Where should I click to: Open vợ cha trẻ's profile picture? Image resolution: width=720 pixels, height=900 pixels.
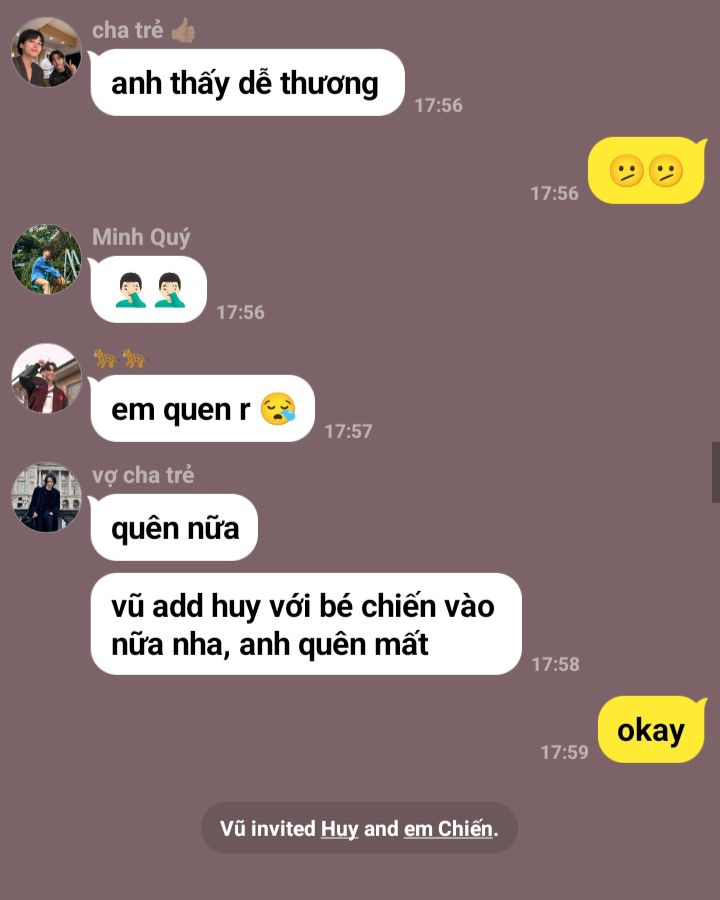(x=46, y=497)
